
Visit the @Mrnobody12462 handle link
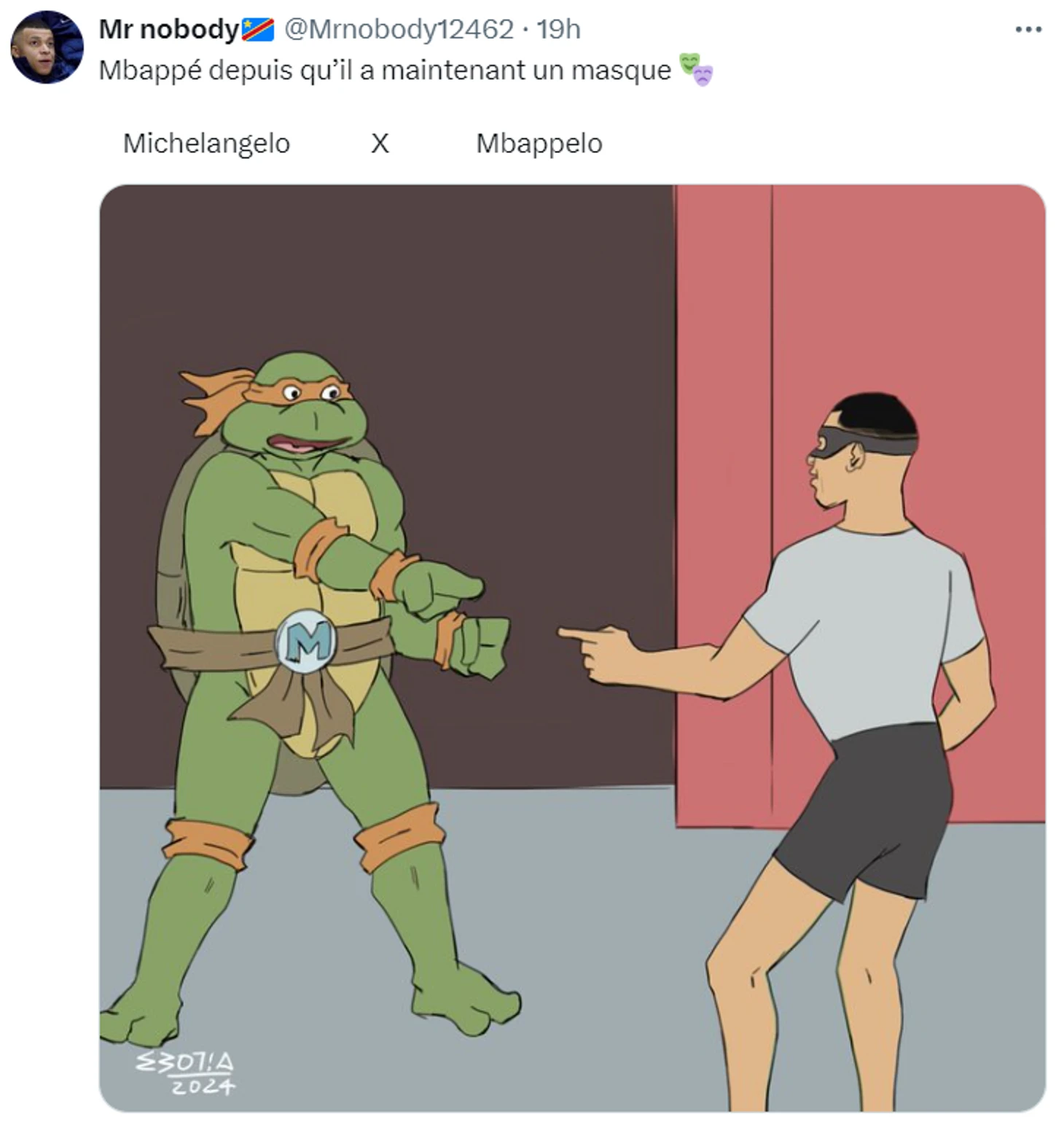[398, 30]
